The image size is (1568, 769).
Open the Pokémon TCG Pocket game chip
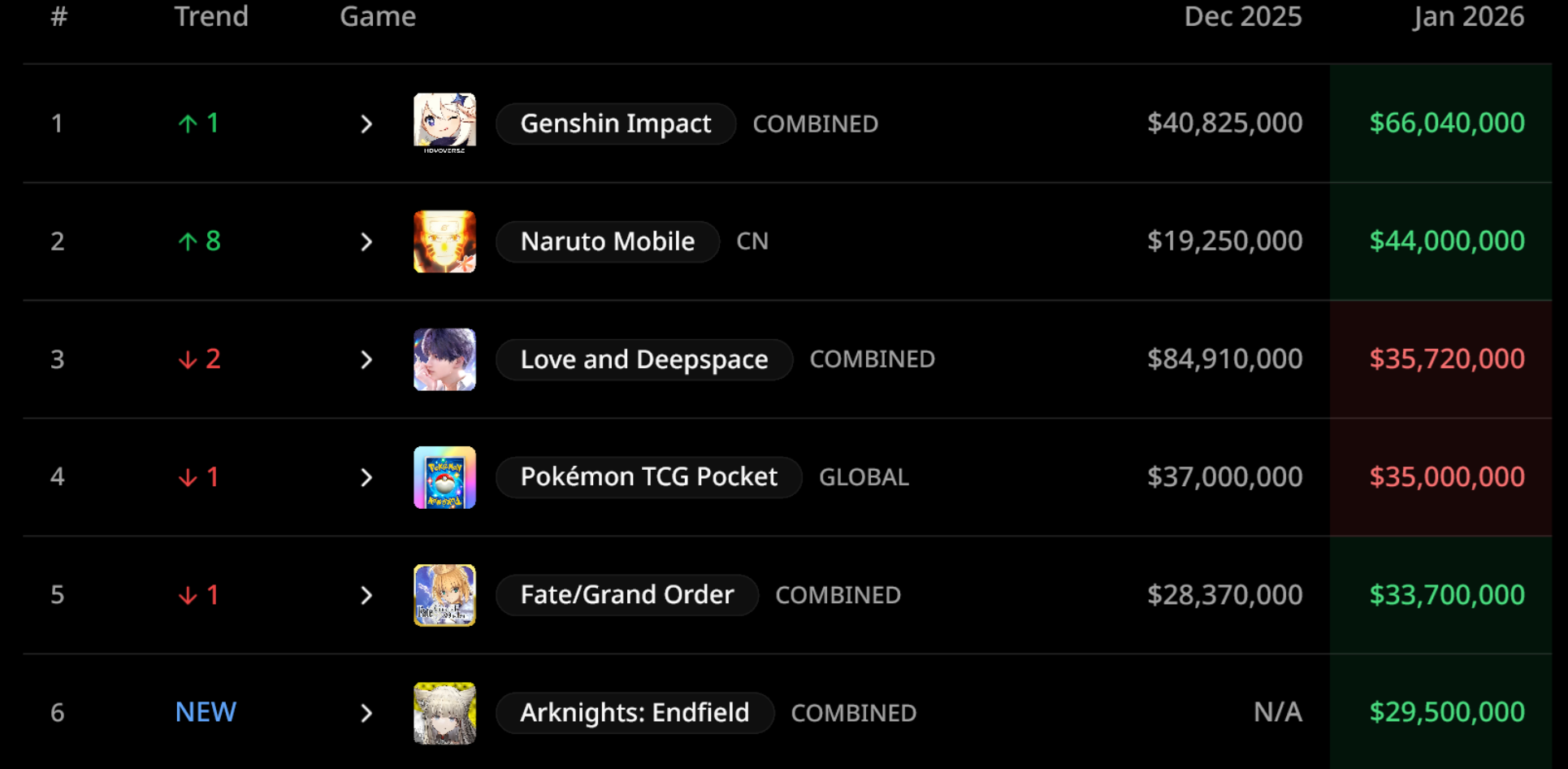pyautogui.click(x=648, y=477)
